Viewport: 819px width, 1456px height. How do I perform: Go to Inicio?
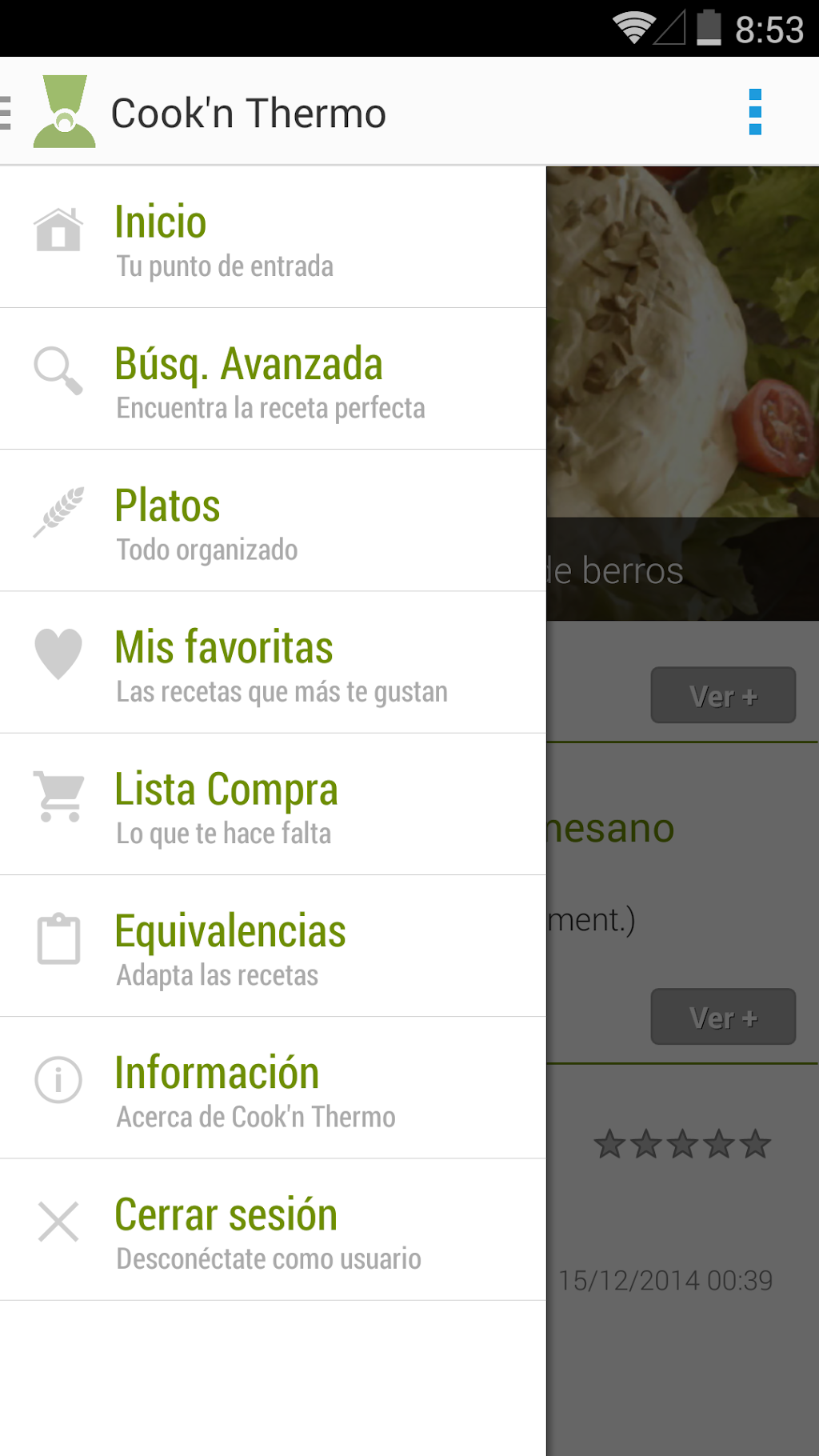click(x=272, y=237)
